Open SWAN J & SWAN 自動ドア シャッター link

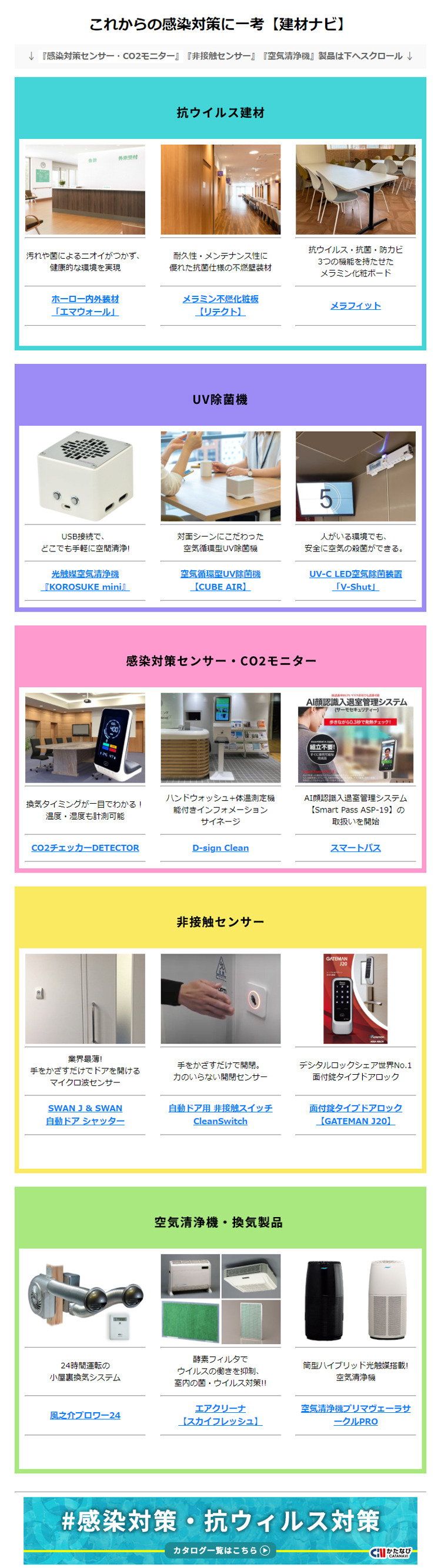[85, 1114]
